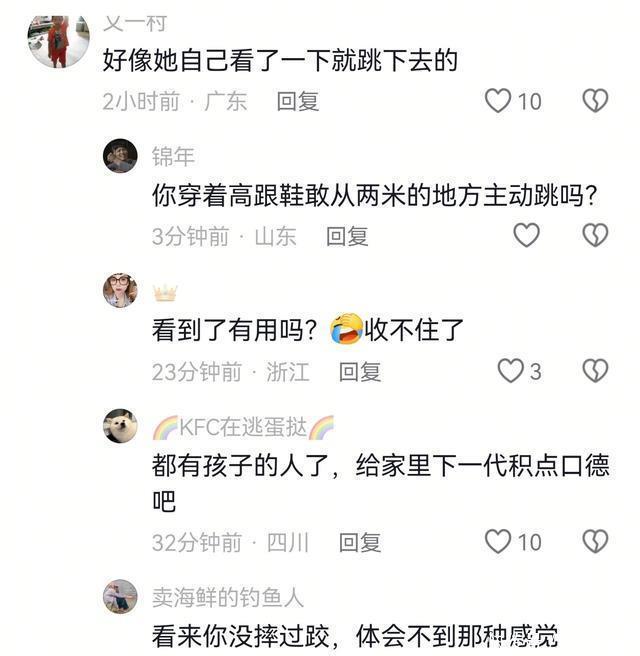
Task: Reply to the 23分钟前 浙江 comment
Action: tap(359, 372)
